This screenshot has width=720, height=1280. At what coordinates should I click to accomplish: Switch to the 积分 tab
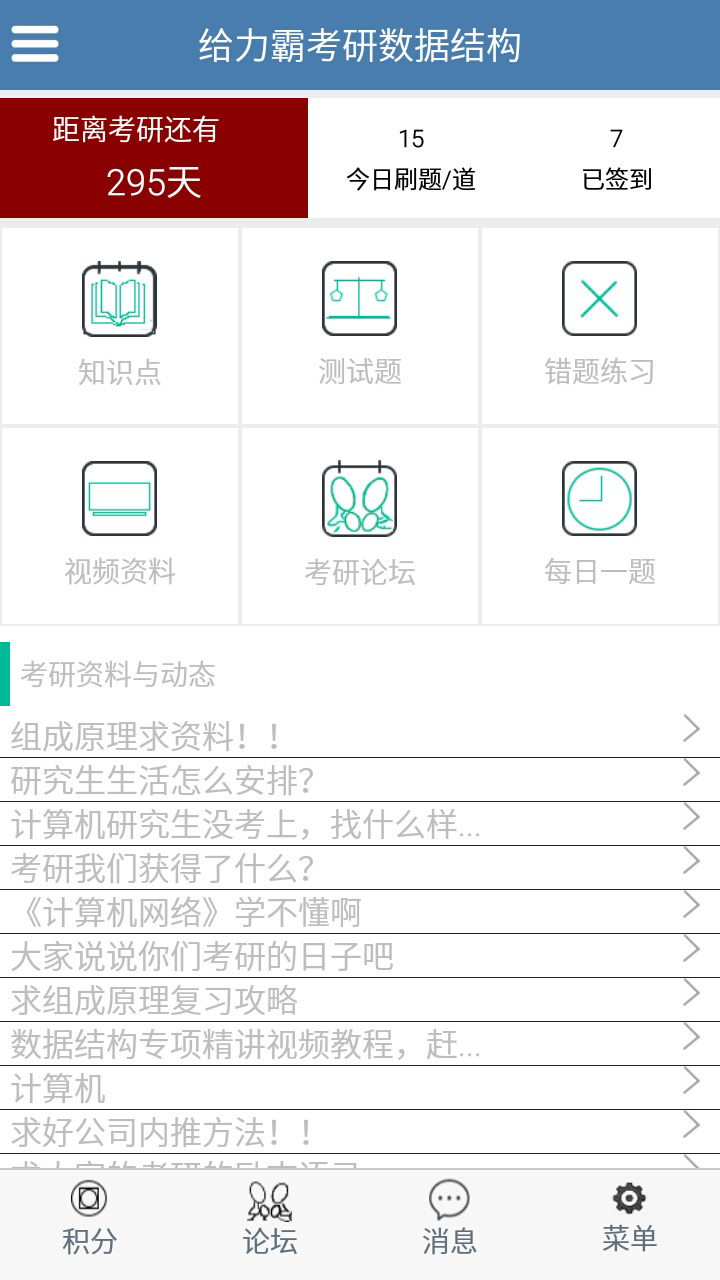tap(90, 1218)
